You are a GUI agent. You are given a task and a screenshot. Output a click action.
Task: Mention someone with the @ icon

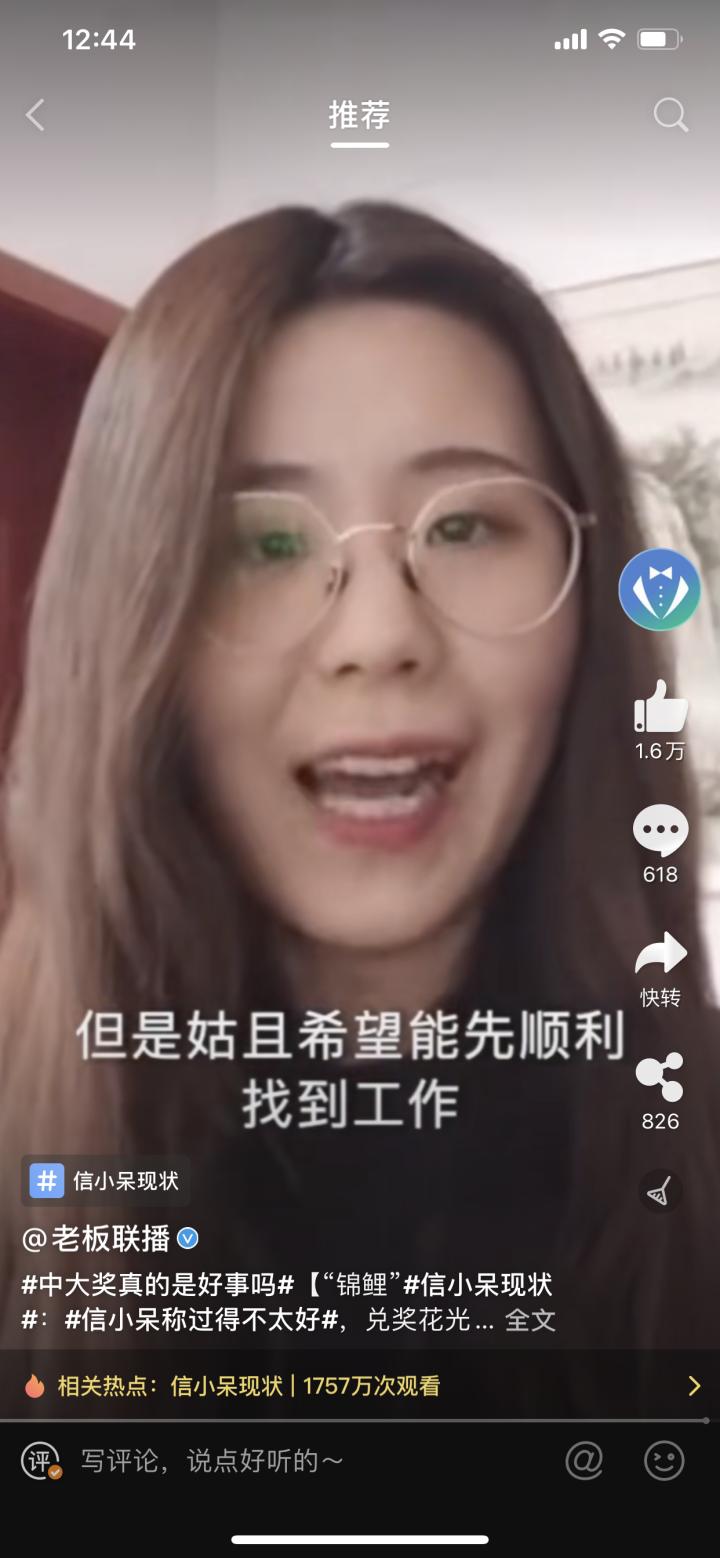(x=584, y=1461)
